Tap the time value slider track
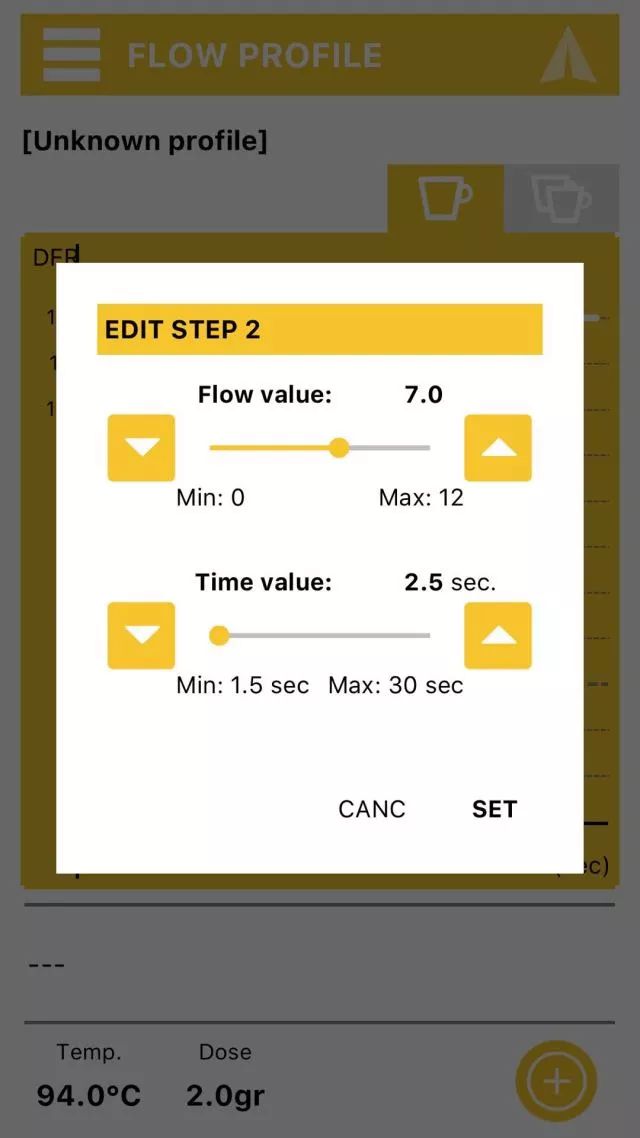640x1138 pixels. point(320,636)
